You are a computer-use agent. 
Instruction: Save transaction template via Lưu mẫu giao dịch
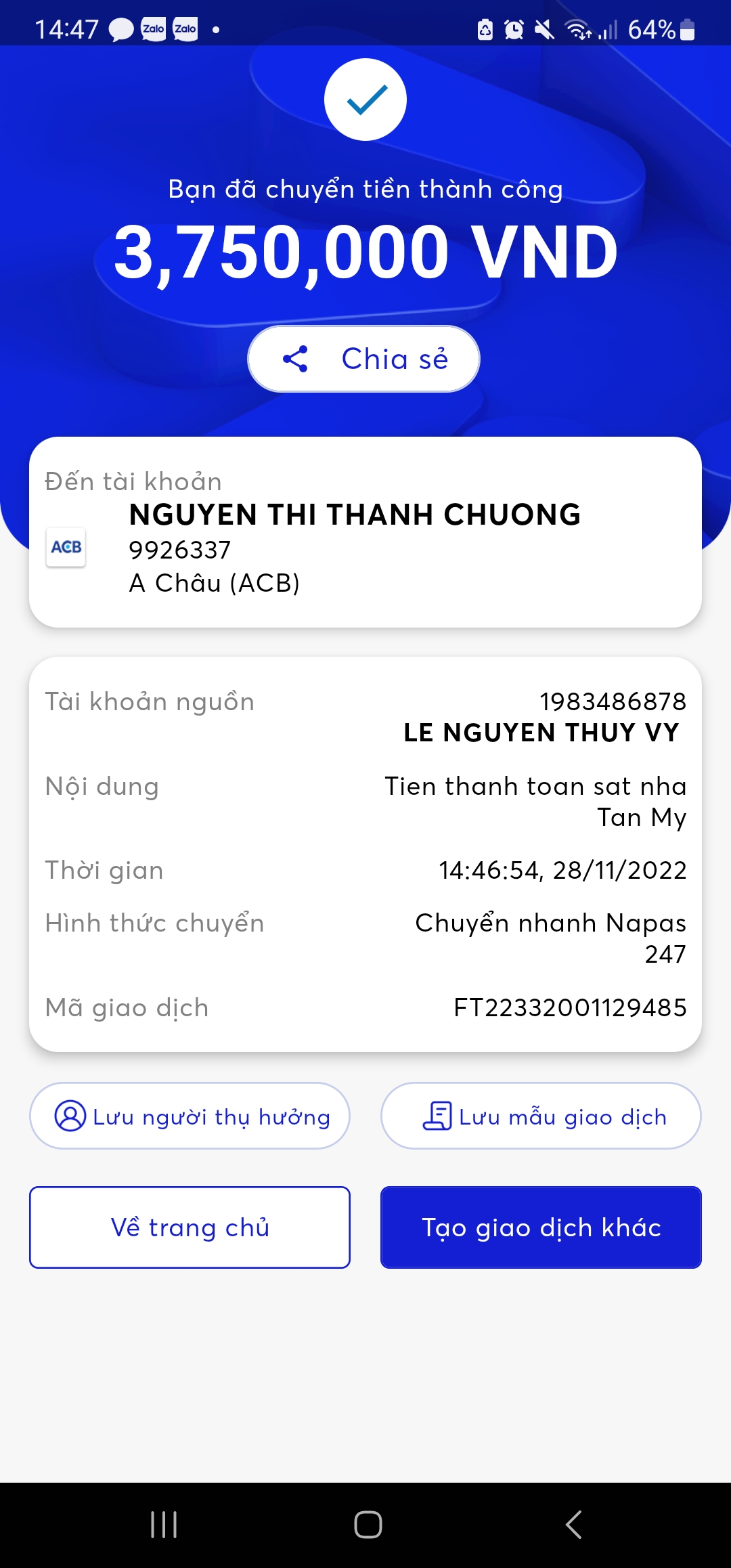[x=541, y=1116]
